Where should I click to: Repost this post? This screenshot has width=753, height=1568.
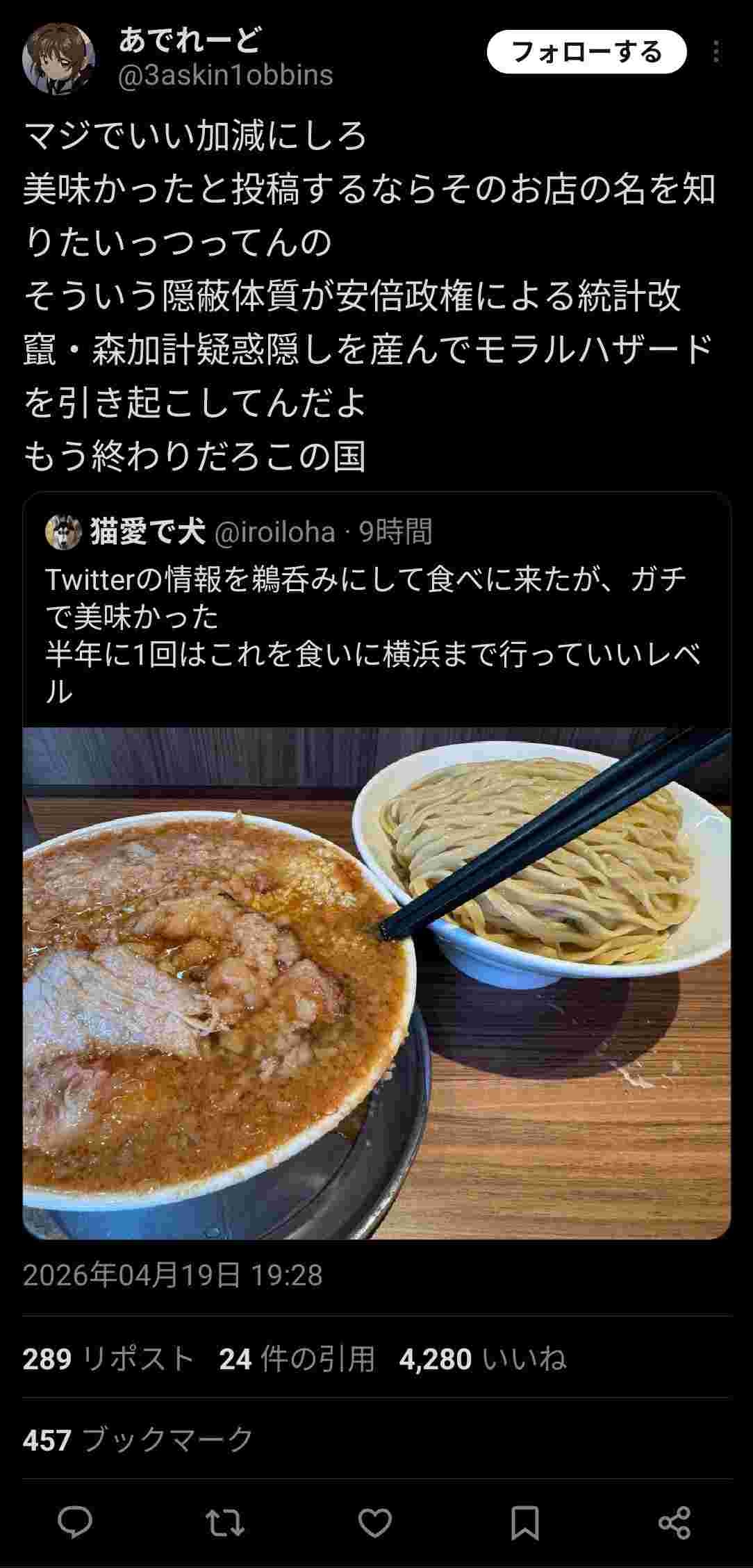pos(225,1522)
